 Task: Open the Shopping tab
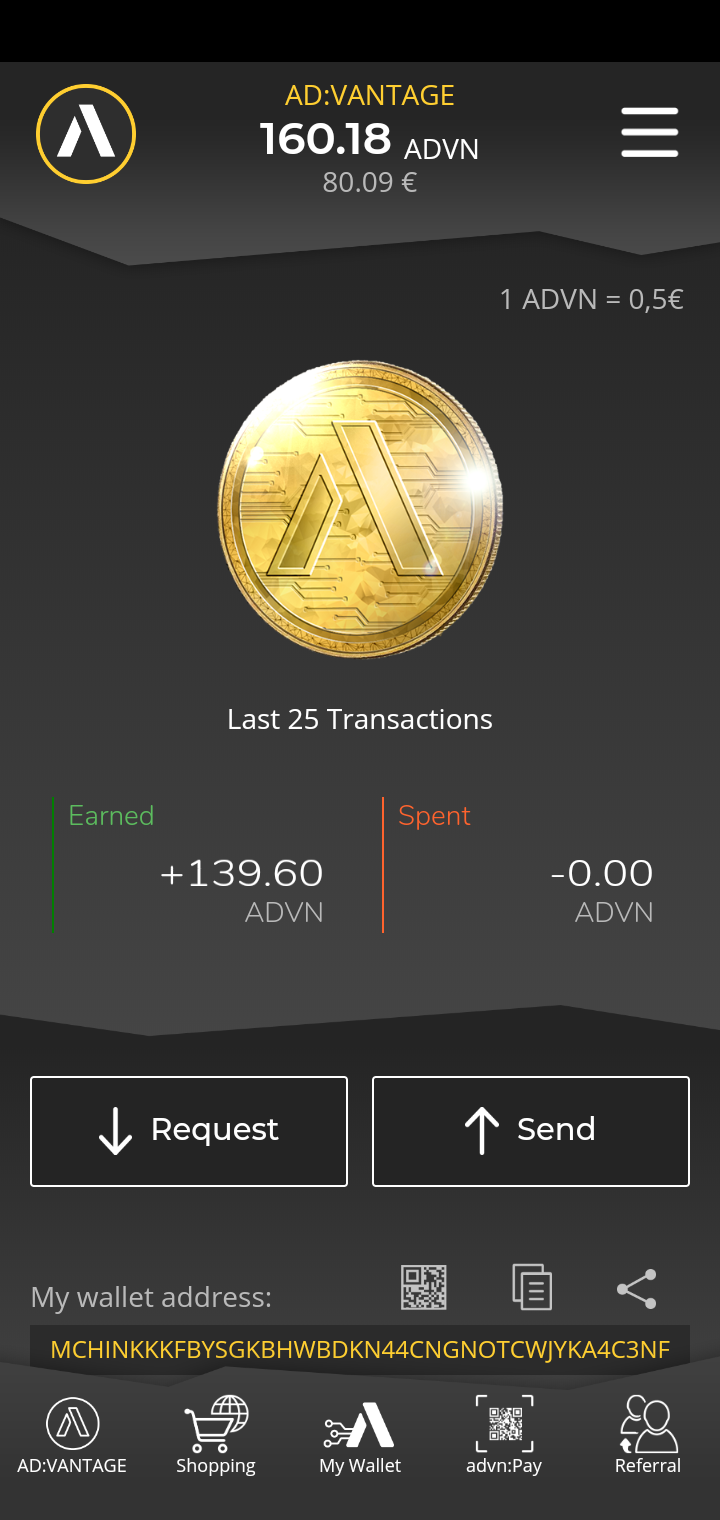[x=216, y=1436]
